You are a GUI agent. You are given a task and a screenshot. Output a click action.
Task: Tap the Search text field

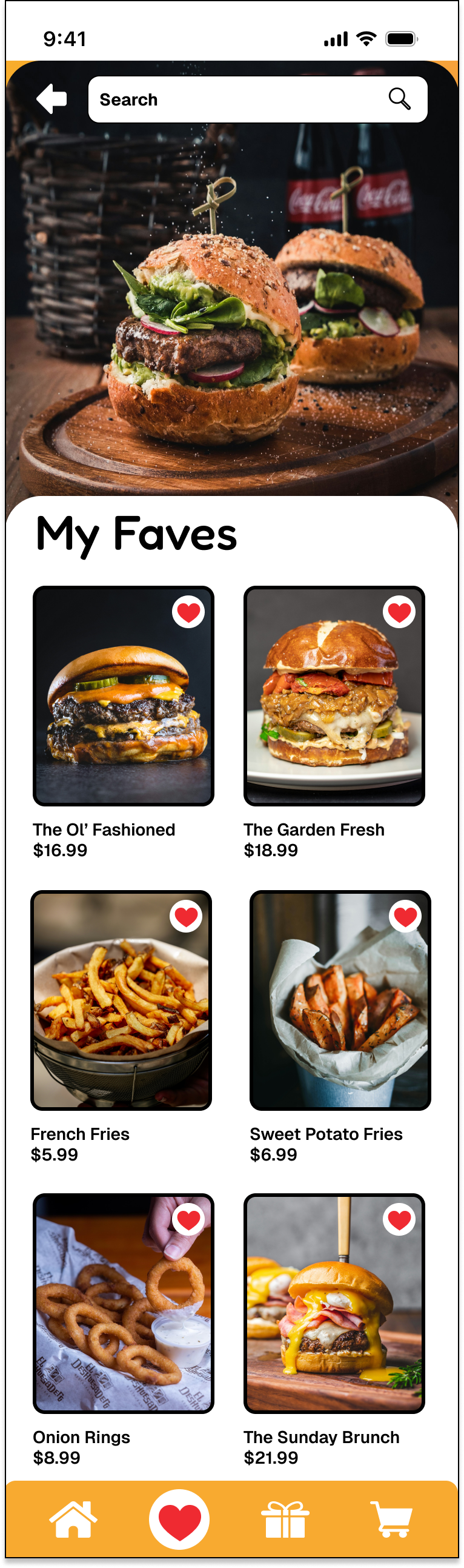237,99
